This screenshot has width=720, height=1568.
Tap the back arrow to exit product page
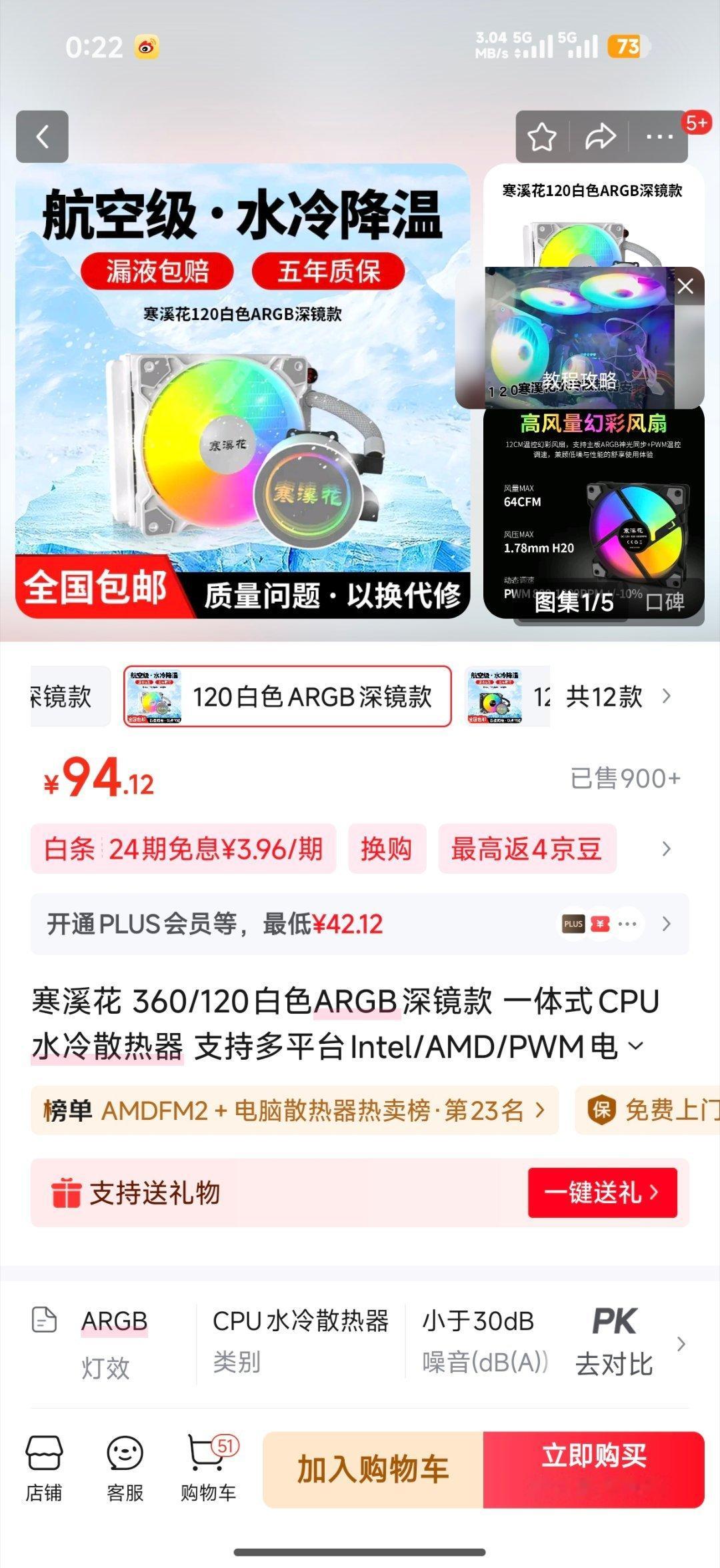(x=43, y=137)
